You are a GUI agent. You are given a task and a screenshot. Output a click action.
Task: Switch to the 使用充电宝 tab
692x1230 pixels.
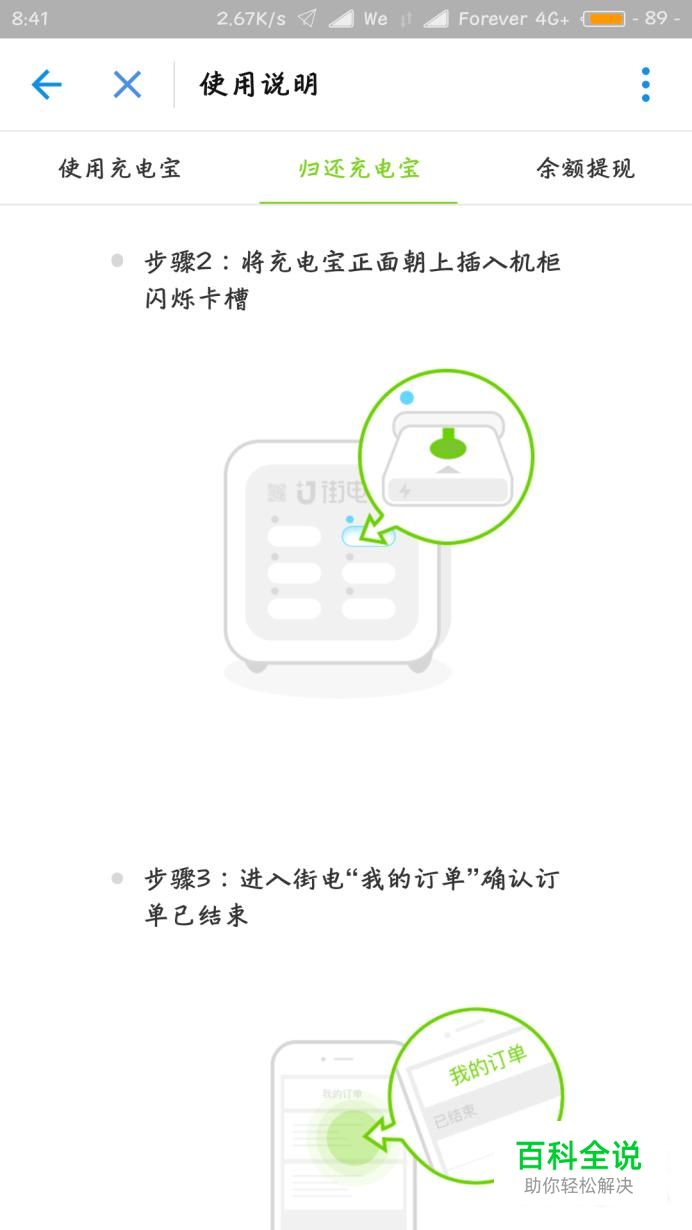click(x=120, y=168)
